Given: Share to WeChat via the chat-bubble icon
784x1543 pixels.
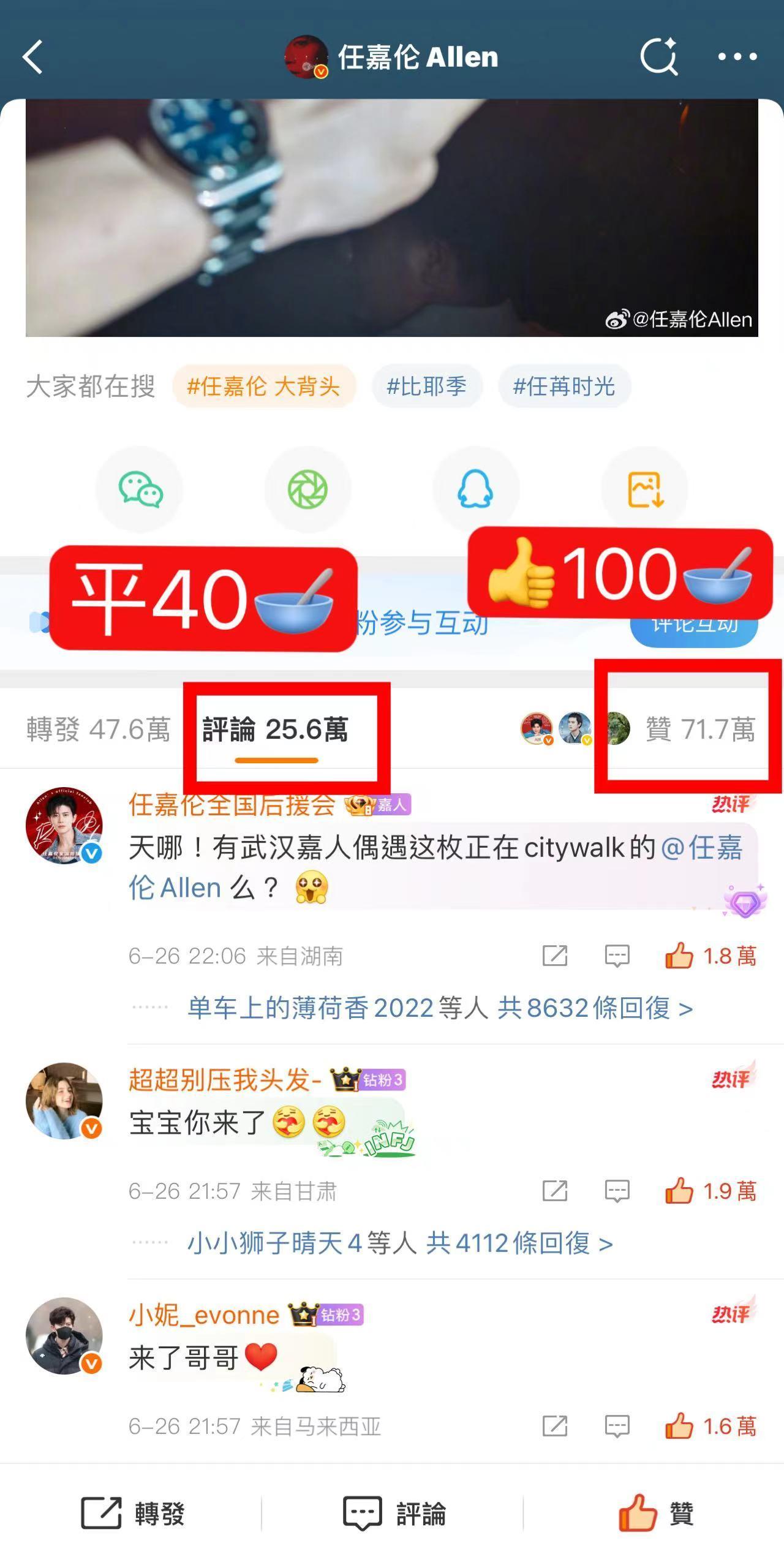Looking at the screenshot, I should click(140, 489).
